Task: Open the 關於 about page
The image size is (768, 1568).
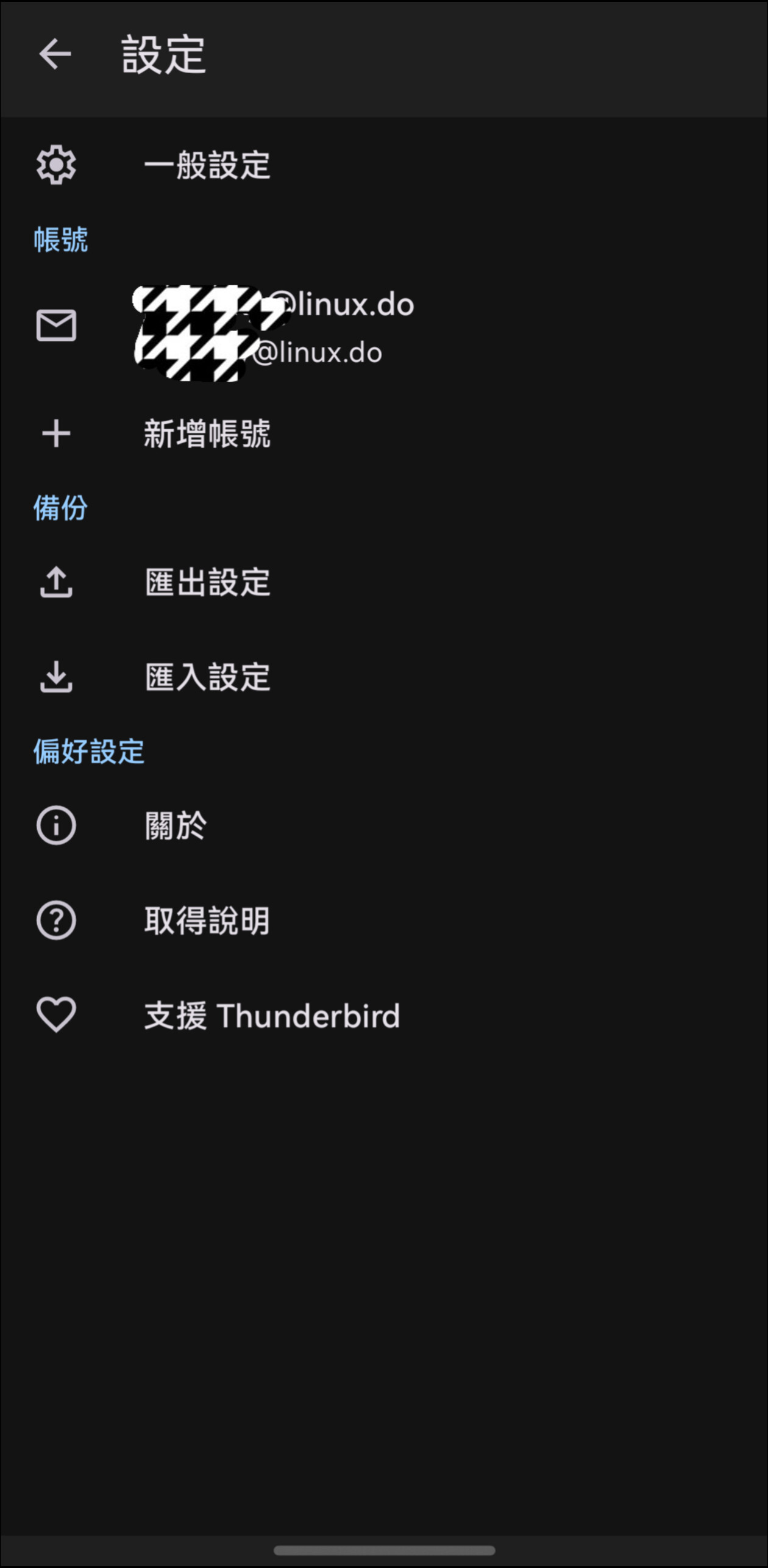Action: tap(384, 826)
